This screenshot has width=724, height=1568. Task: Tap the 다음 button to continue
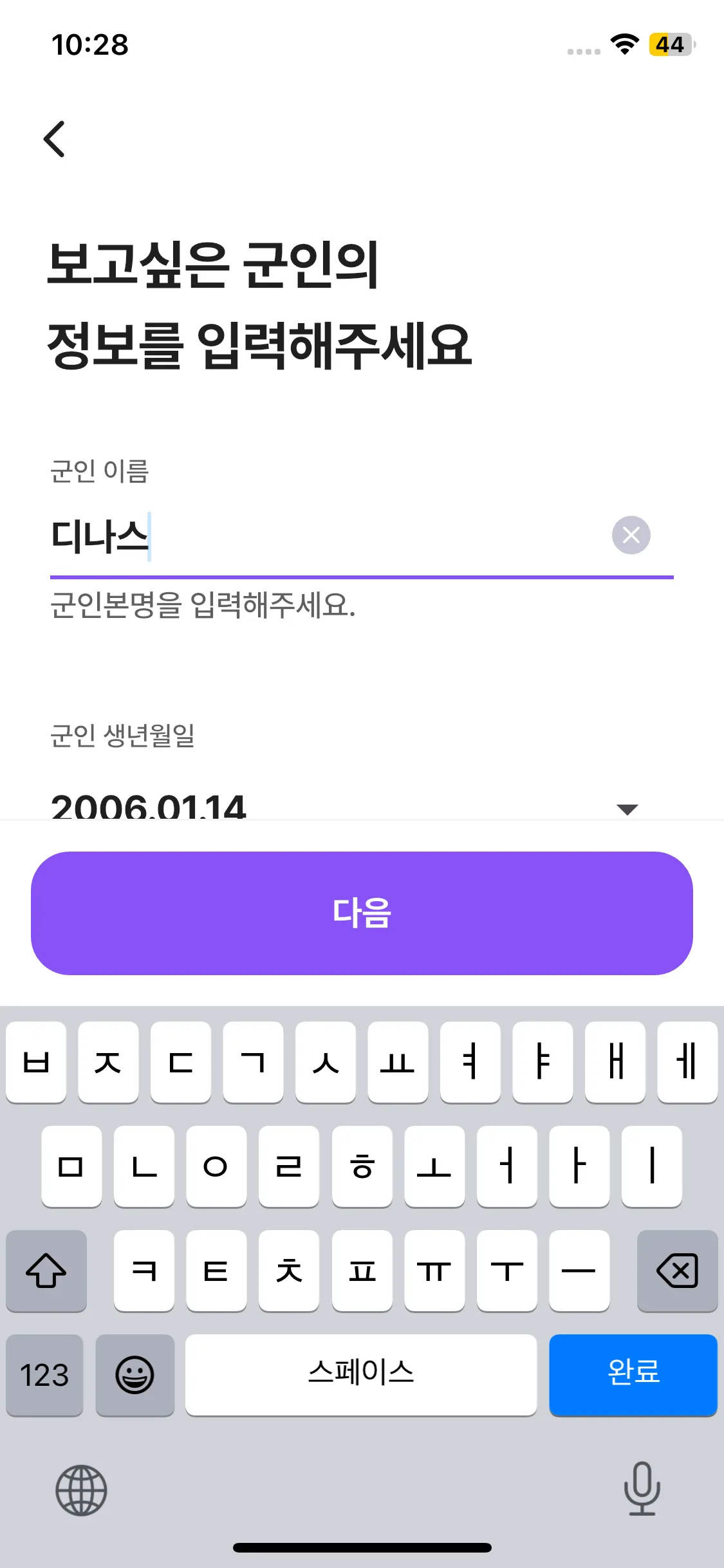click(x=362, y=913)
